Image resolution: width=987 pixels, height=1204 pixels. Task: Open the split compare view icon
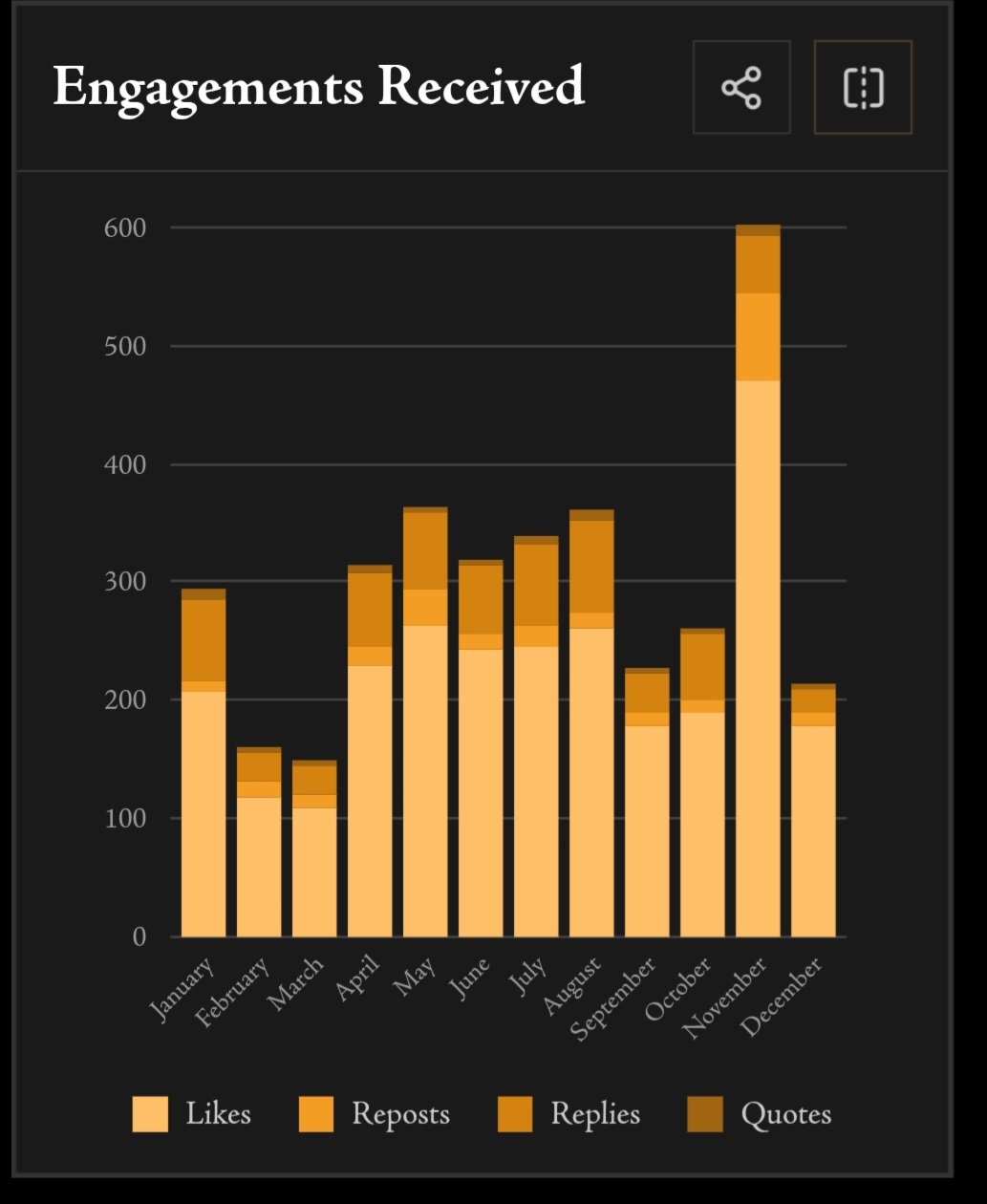[x=863, y=88]
